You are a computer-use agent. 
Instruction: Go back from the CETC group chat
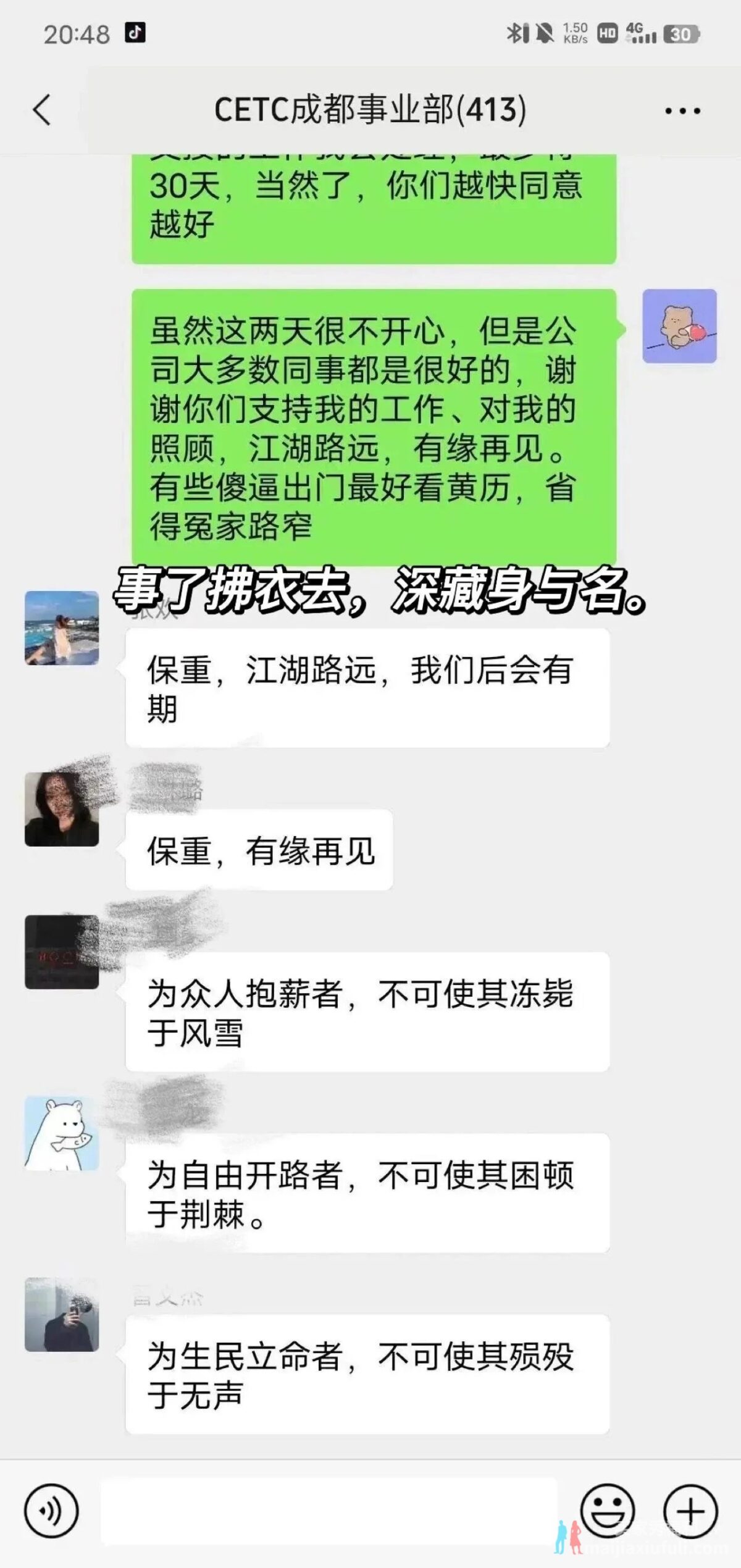point(42,111)
